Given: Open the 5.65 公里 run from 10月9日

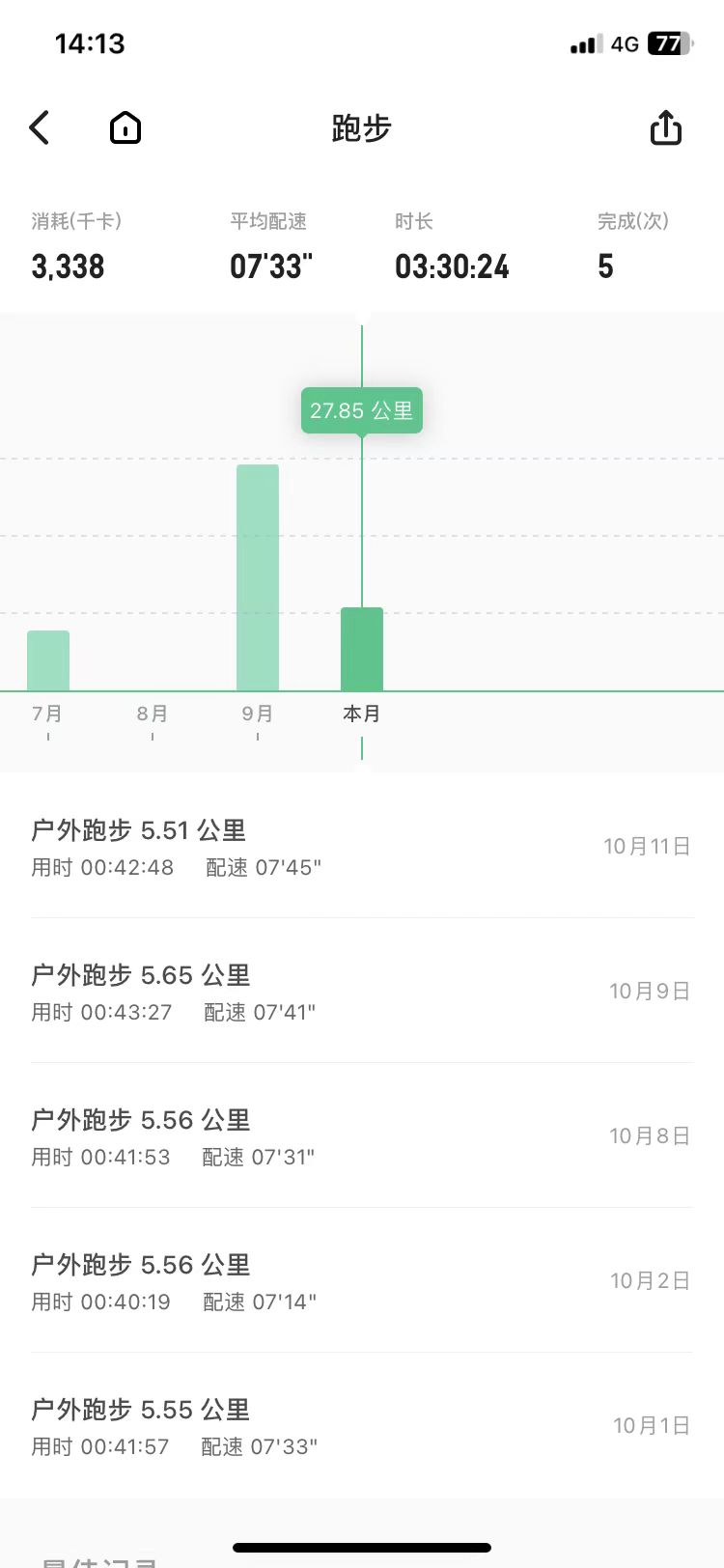Looking at the screenshot, I should coord(361,991).
